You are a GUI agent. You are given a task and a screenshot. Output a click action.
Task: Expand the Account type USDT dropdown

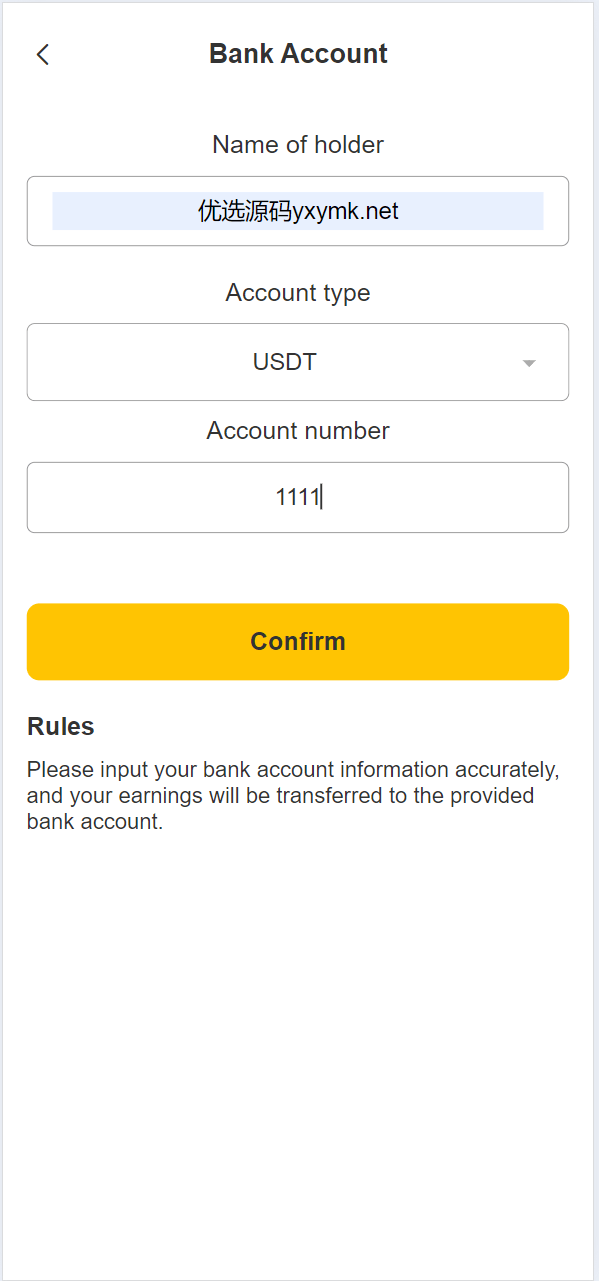pos(298,362)
